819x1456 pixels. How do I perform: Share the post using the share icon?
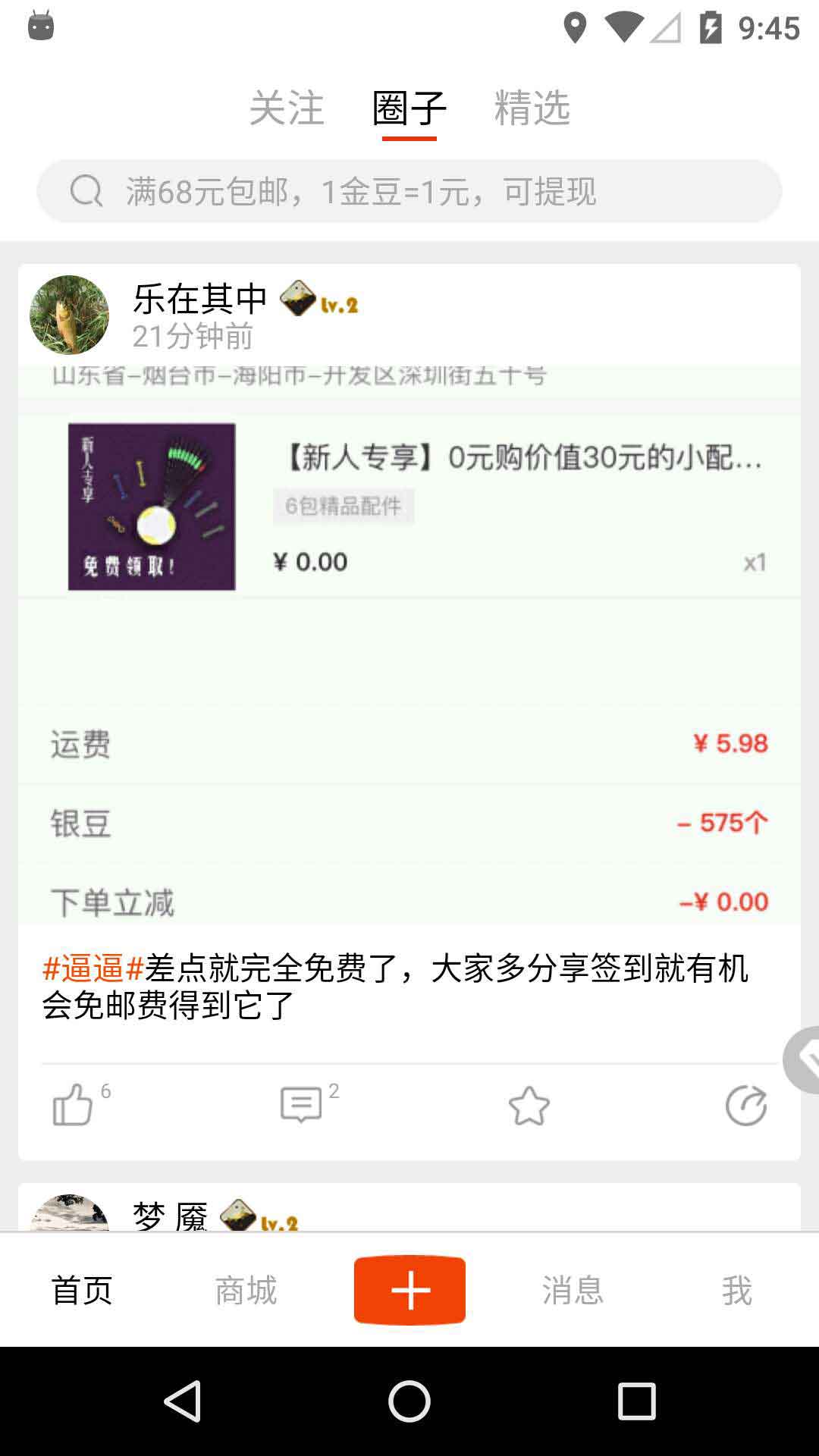745,1106
